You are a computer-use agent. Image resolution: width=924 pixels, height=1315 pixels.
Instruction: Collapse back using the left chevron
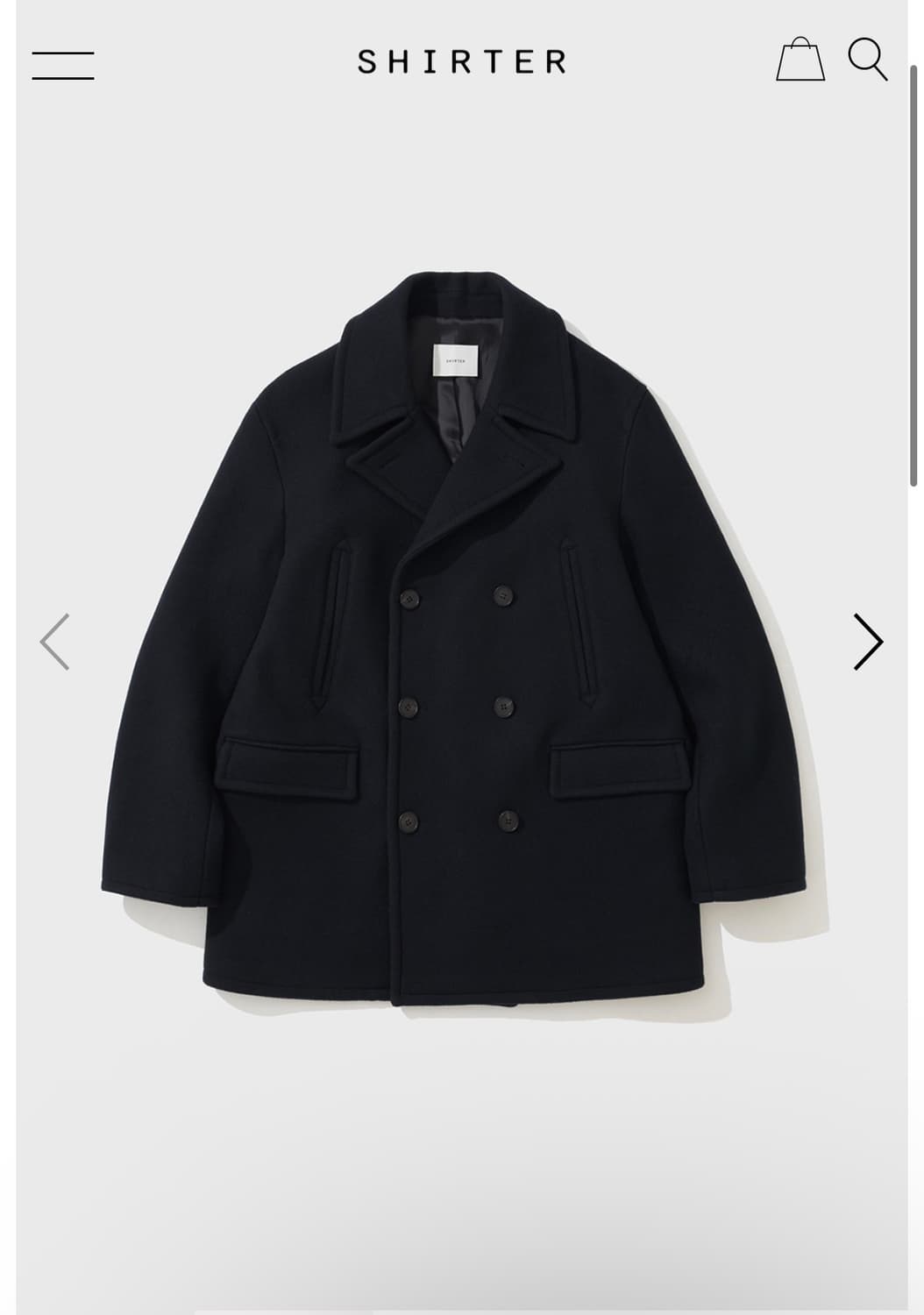(x=55, y=641)
